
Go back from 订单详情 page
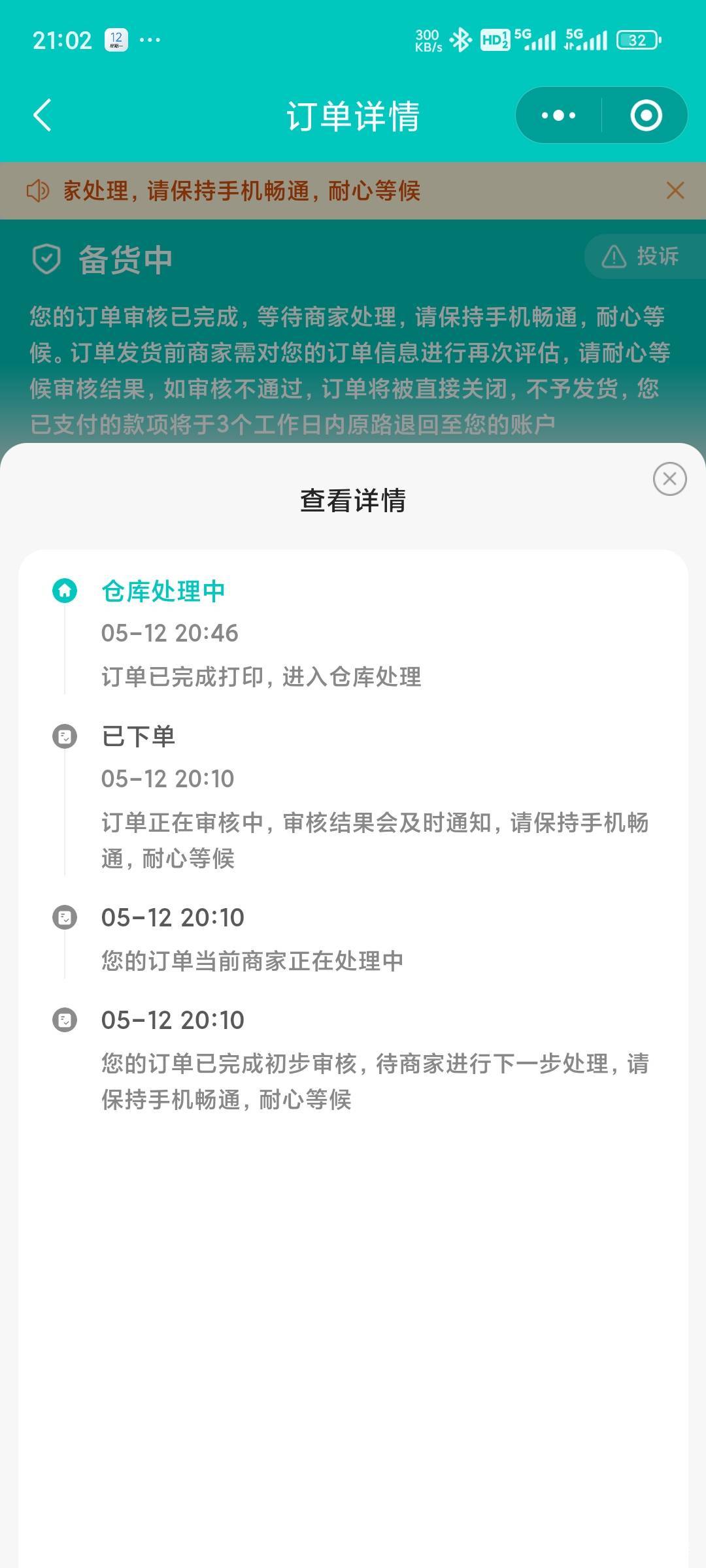coord(42,116)
